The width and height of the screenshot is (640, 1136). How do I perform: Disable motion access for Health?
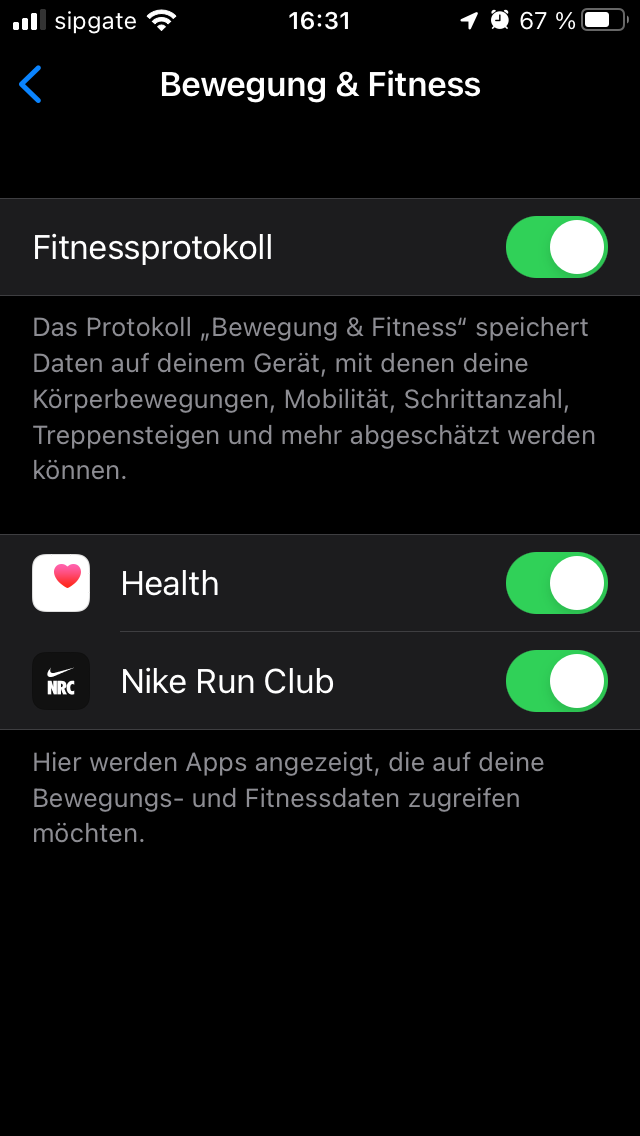556,583
